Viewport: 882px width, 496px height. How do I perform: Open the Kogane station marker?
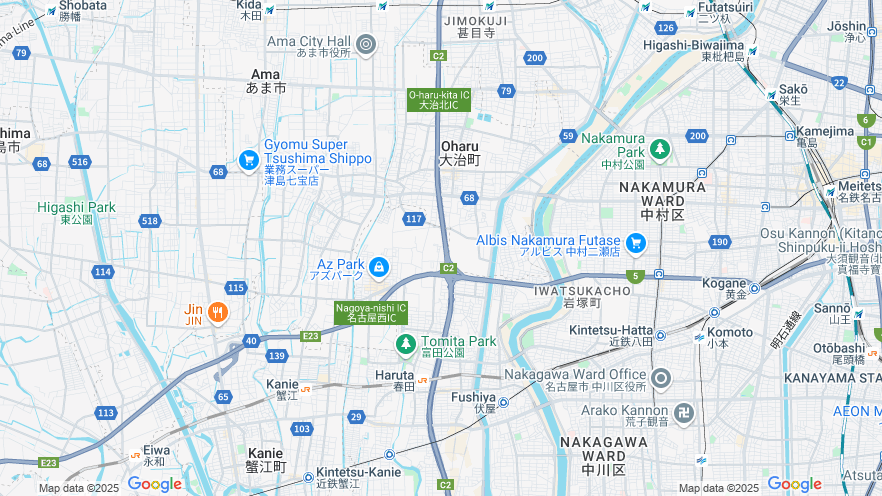click(x=755, y=288)
